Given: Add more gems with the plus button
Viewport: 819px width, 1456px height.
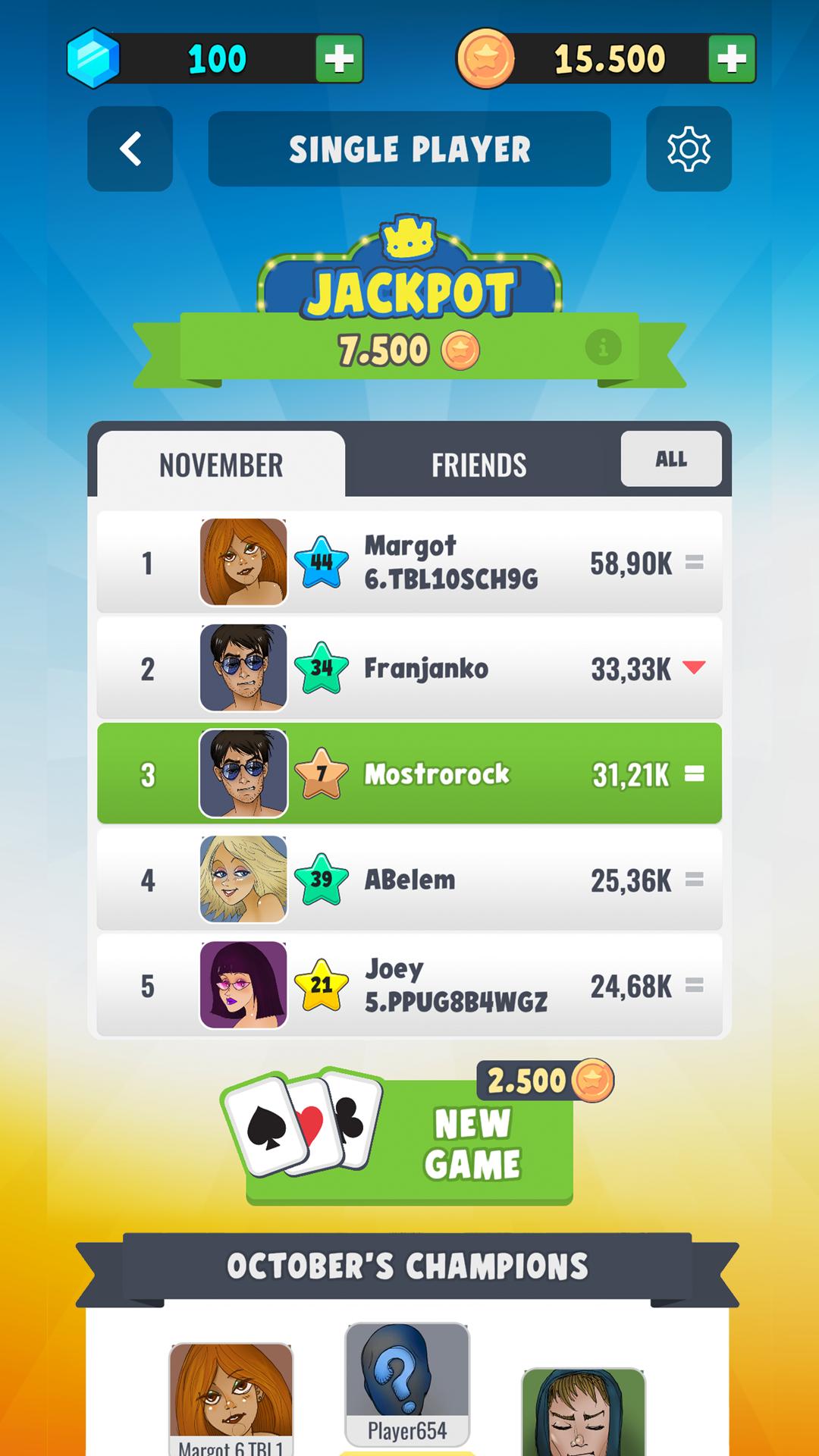Looking at the screenshot, I should pyautogui.click(x=339, y=58).
